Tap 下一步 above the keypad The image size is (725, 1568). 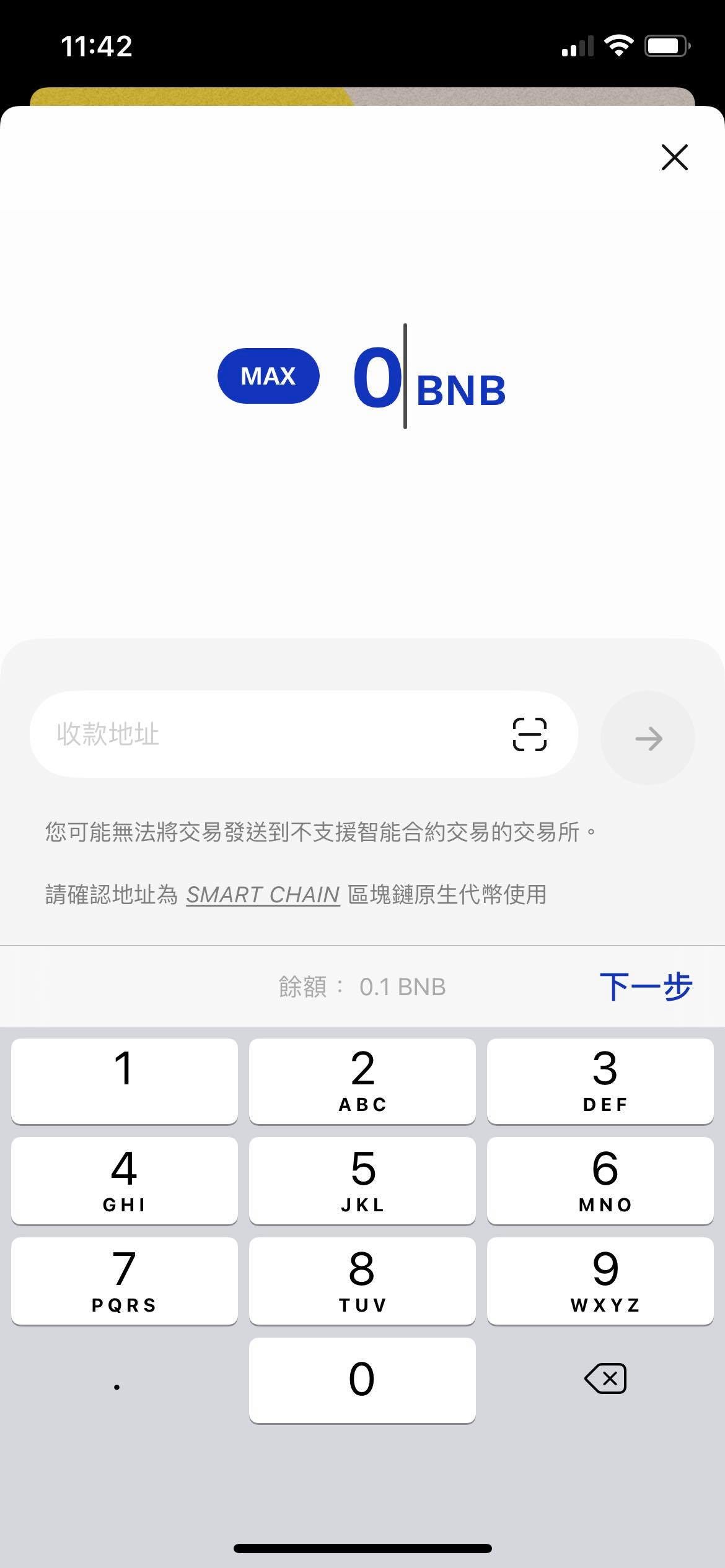tap(646, 987)
